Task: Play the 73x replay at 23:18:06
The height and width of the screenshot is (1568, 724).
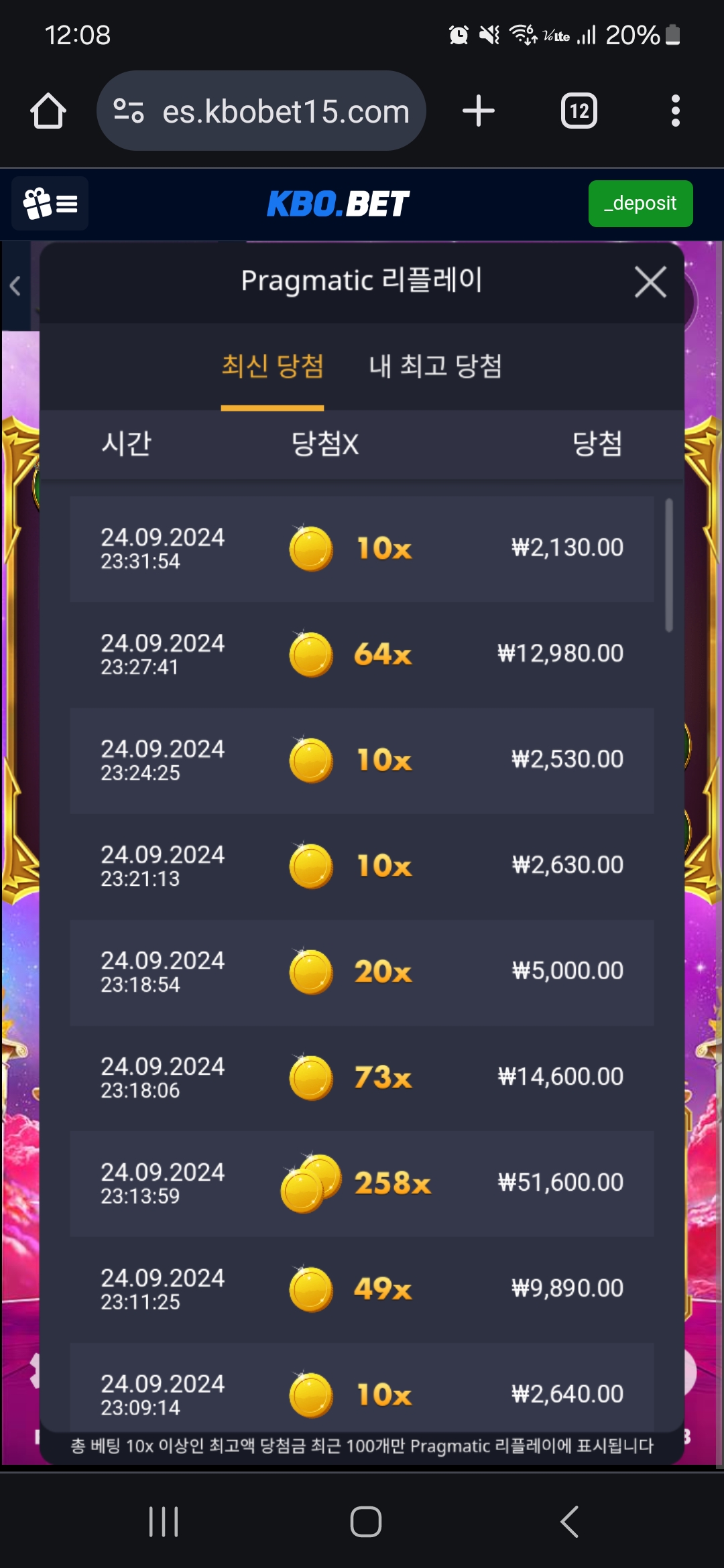Action: click(362, 1077)
